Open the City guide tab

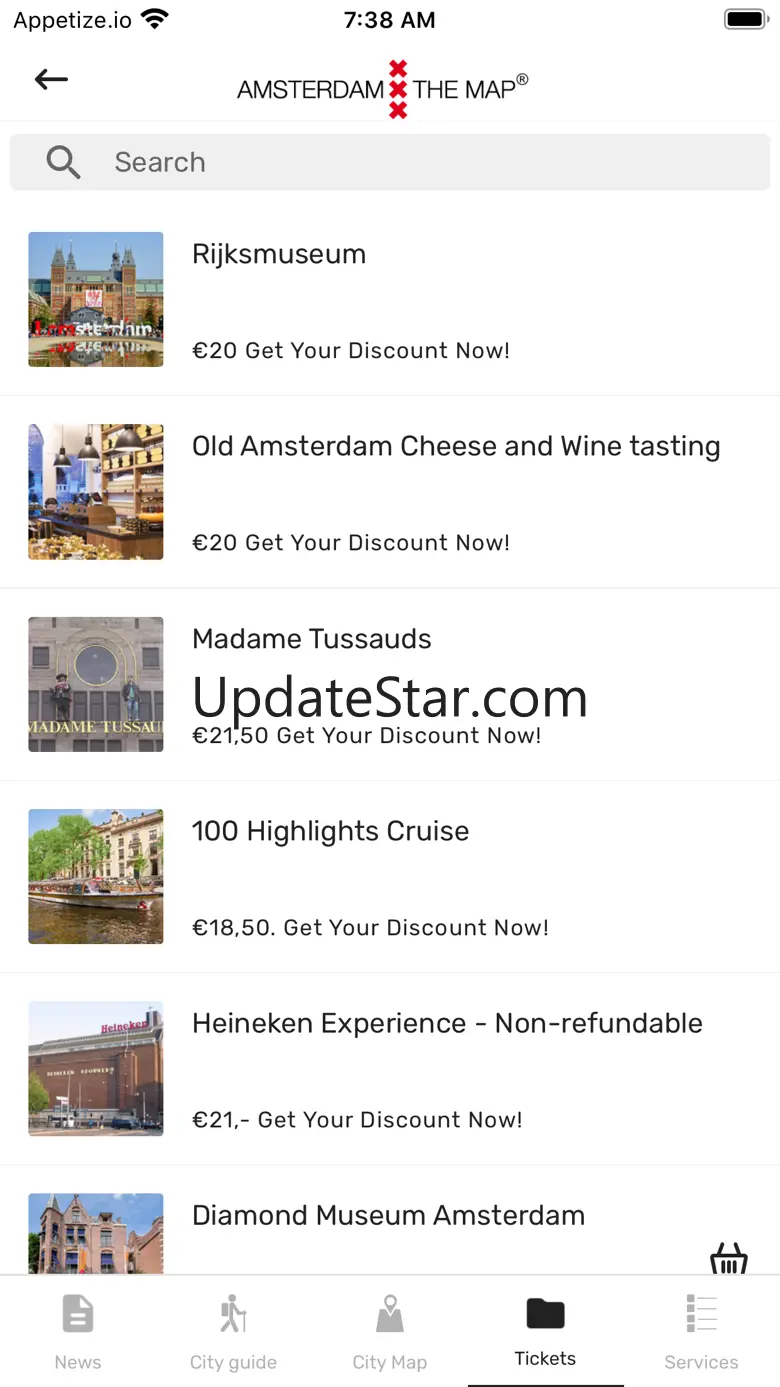coord(233,1331)
